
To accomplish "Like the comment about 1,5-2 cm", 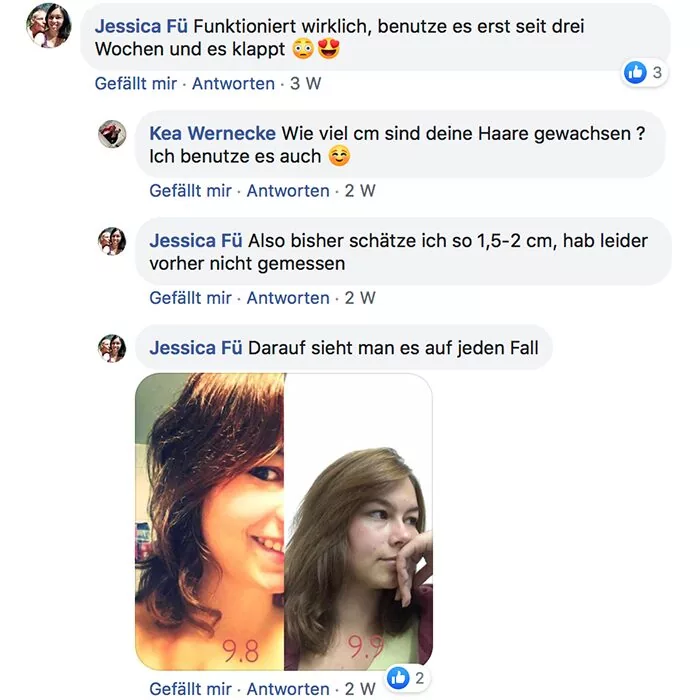I will [190, 298].
